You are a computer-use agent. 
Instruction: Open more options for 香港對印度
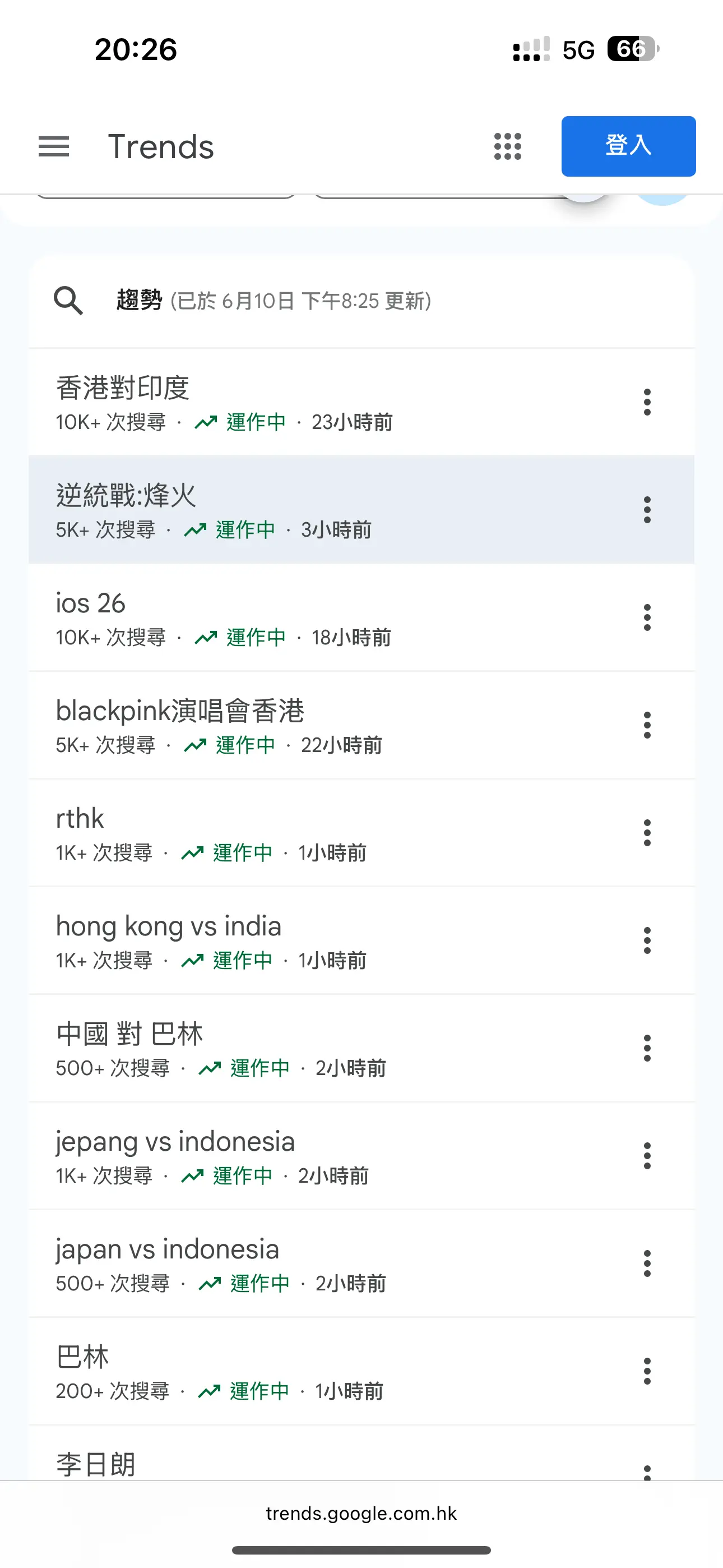point(647,402)
